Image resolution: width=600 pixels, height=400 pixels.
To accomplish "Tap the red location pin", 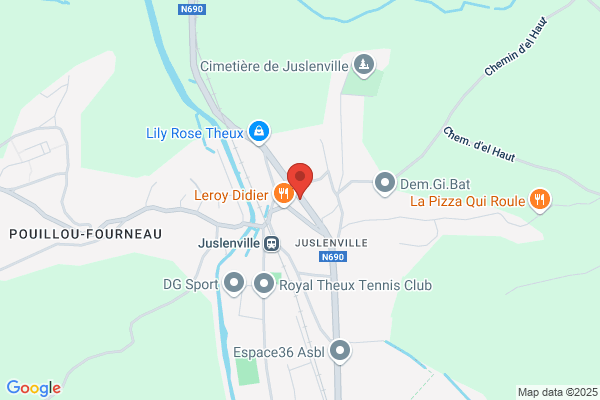I will (x=300, y=180).
